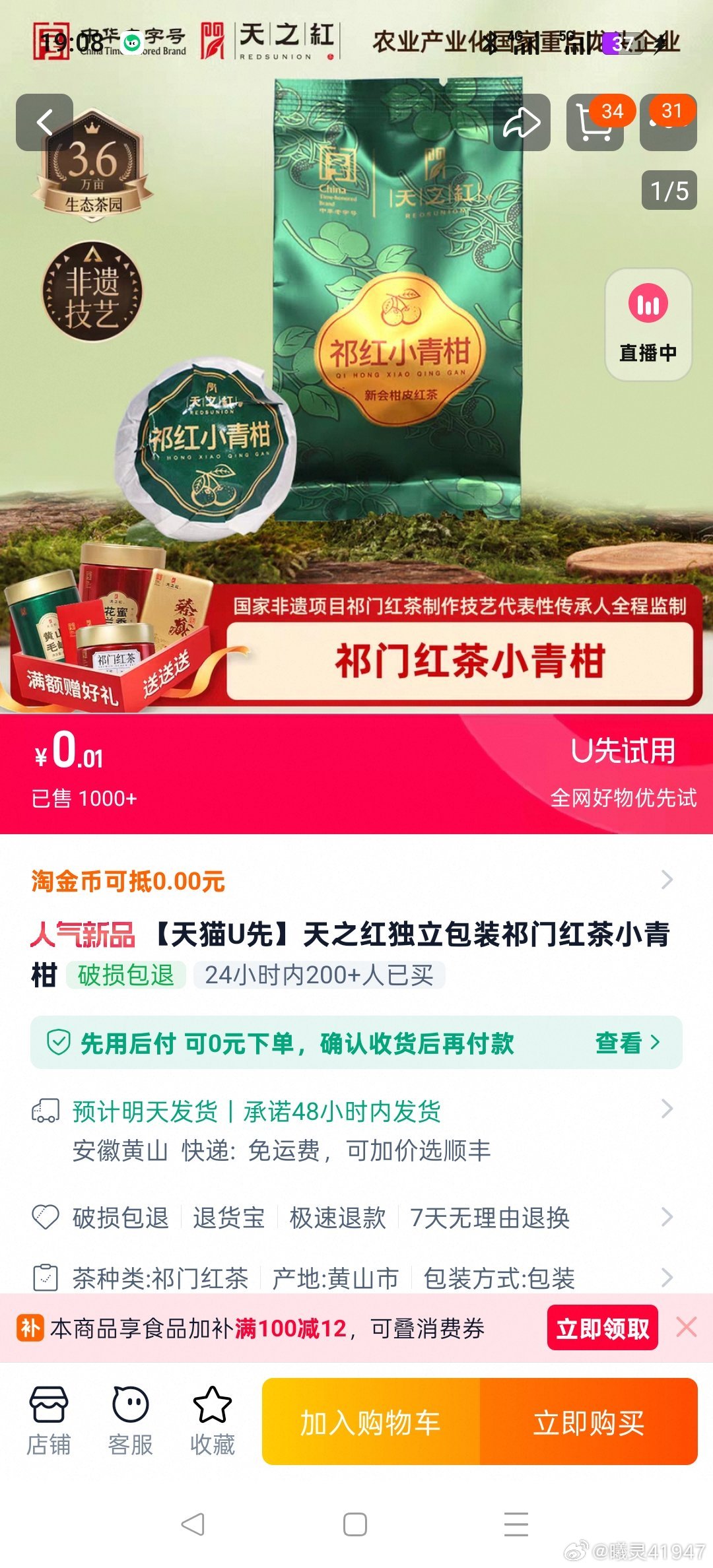
Task: Claim coupon with 立即领取
Action: pos(602,1328)
